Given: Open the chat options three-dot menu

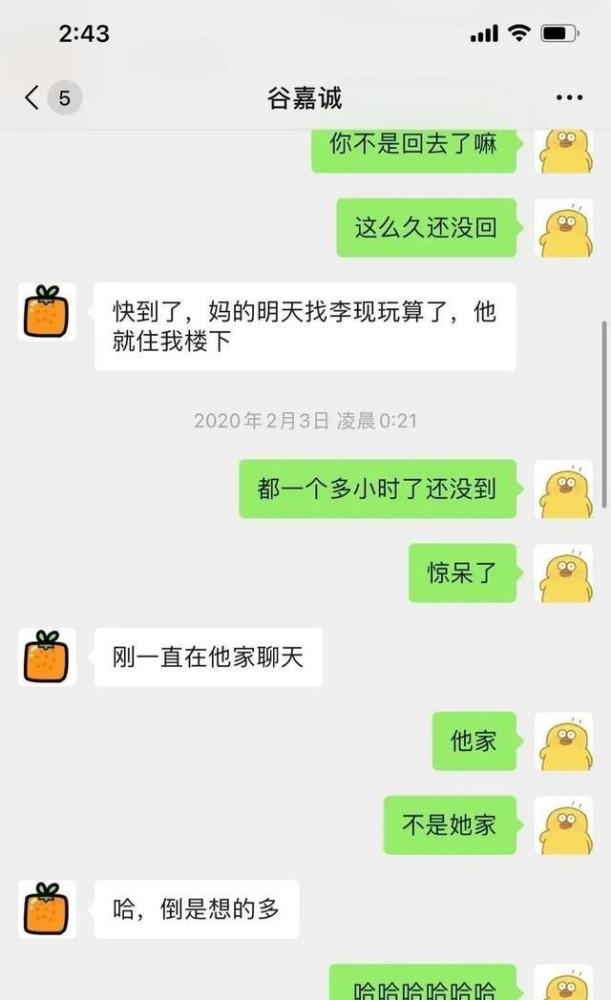Looking at the screenshot, I should [x=569, y=97].
